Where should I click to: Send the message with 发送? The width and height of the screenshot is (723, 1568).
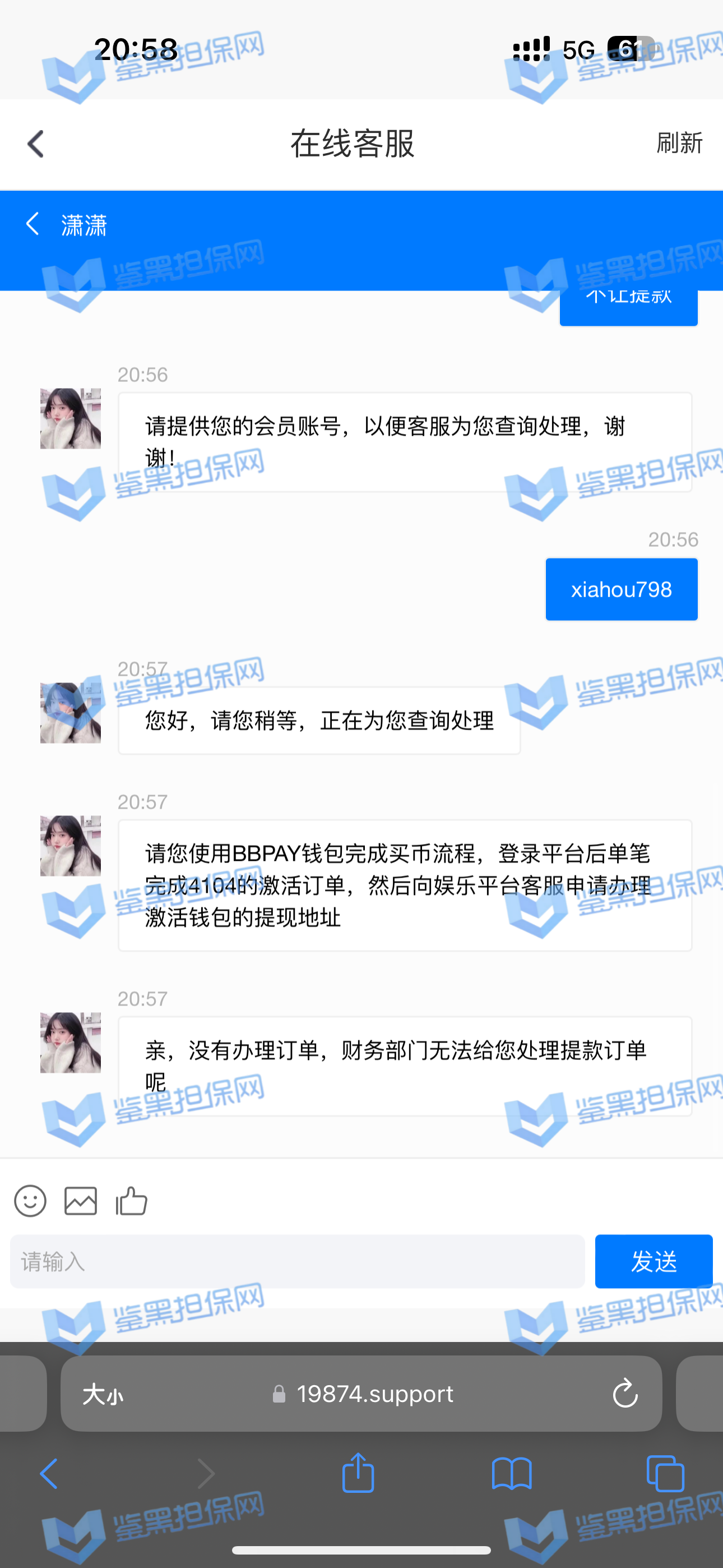[653, 1262]
